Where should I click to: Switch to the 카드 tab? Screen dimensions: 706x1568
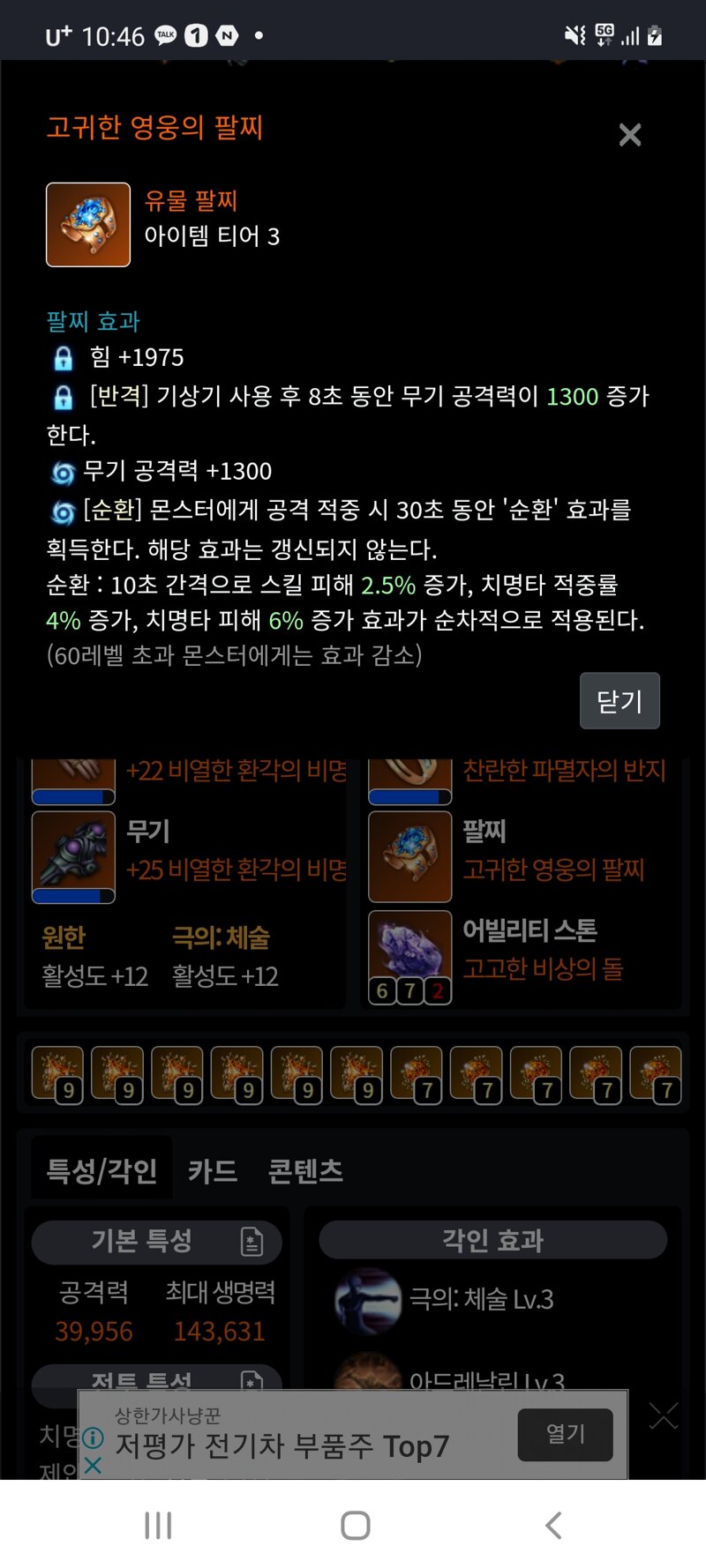[x=213, y=1171]
